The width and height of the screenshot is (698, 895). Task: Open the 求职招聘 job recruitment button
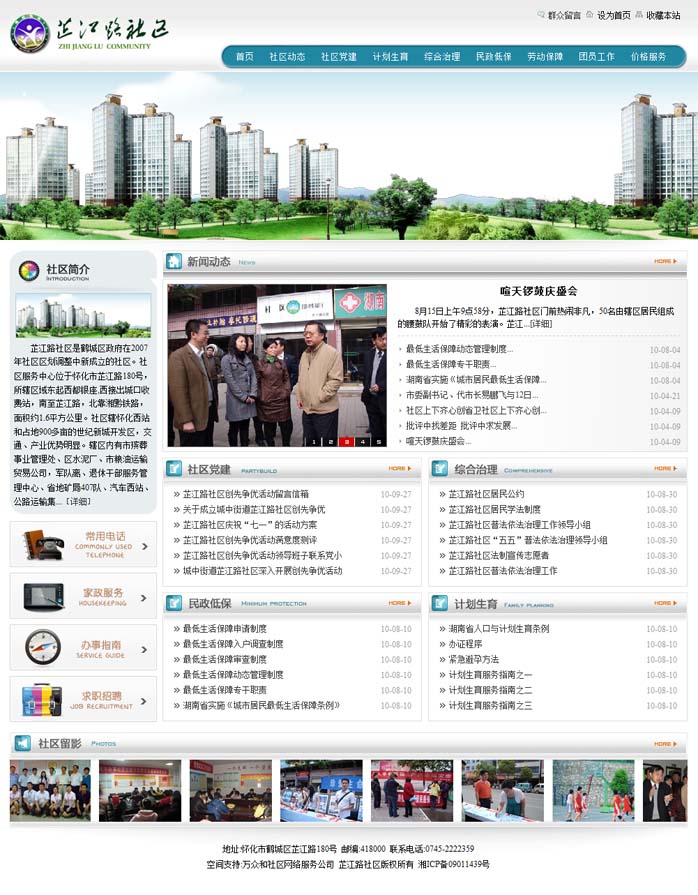click(x=83, y=698)
